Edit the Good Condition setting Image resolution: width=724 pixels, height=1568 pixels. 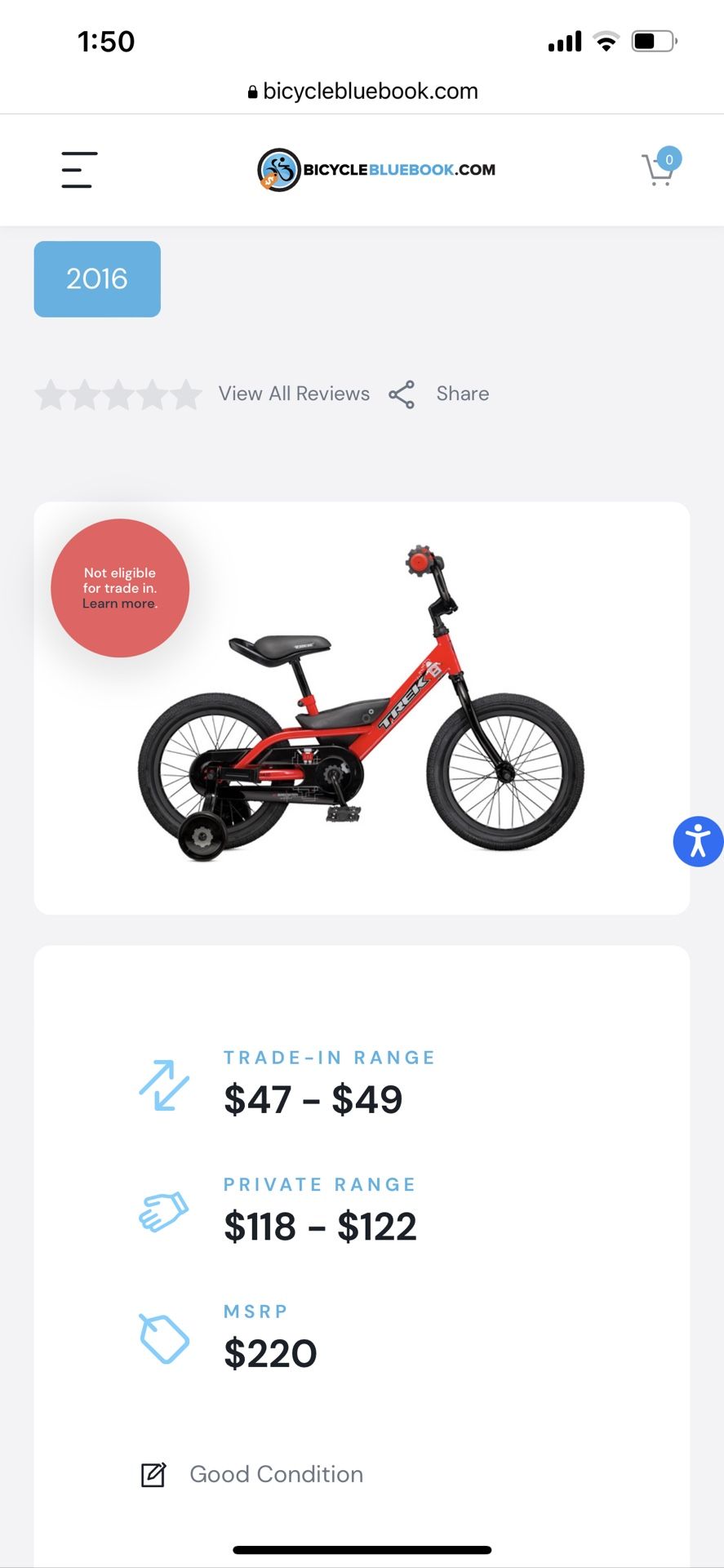point(252,1474)
